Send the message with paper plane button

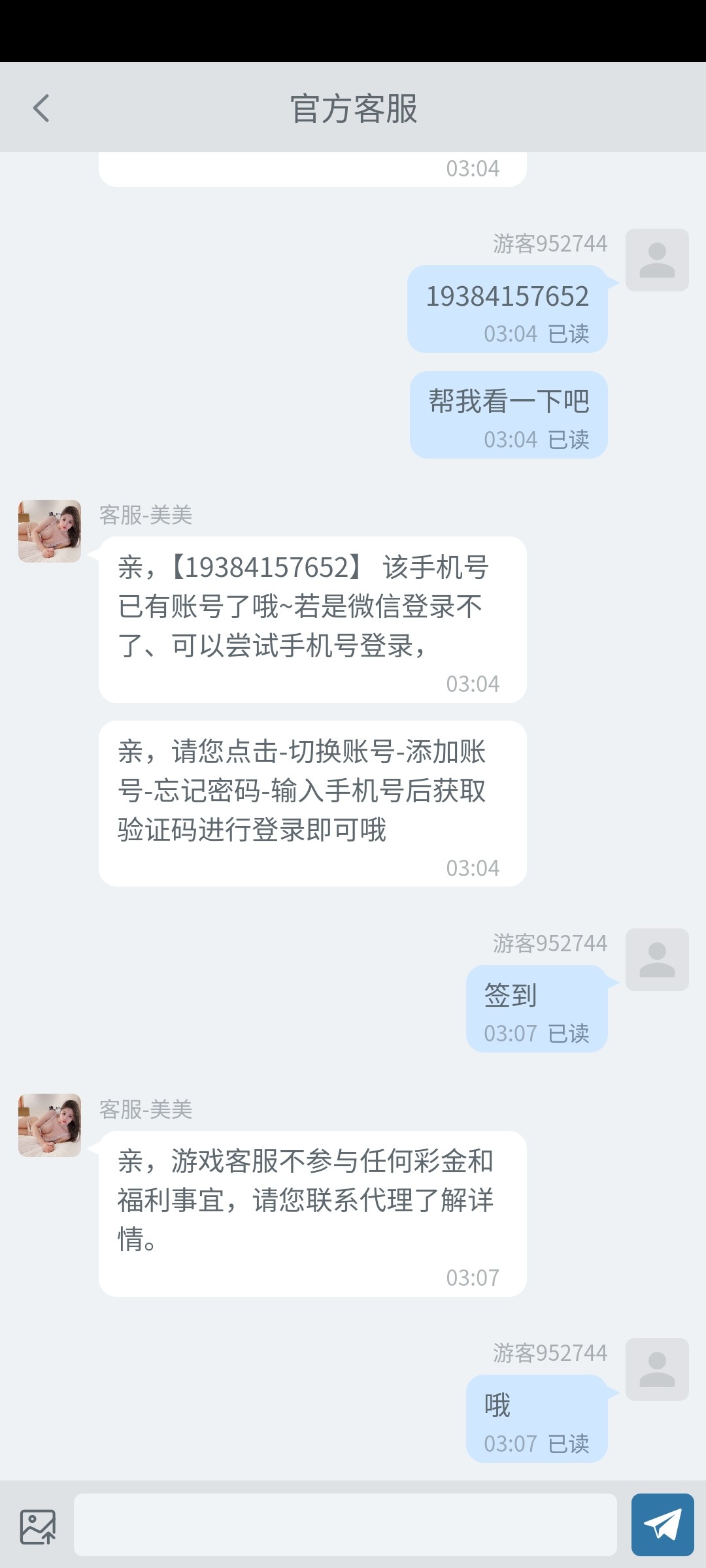coord(662,1525)
